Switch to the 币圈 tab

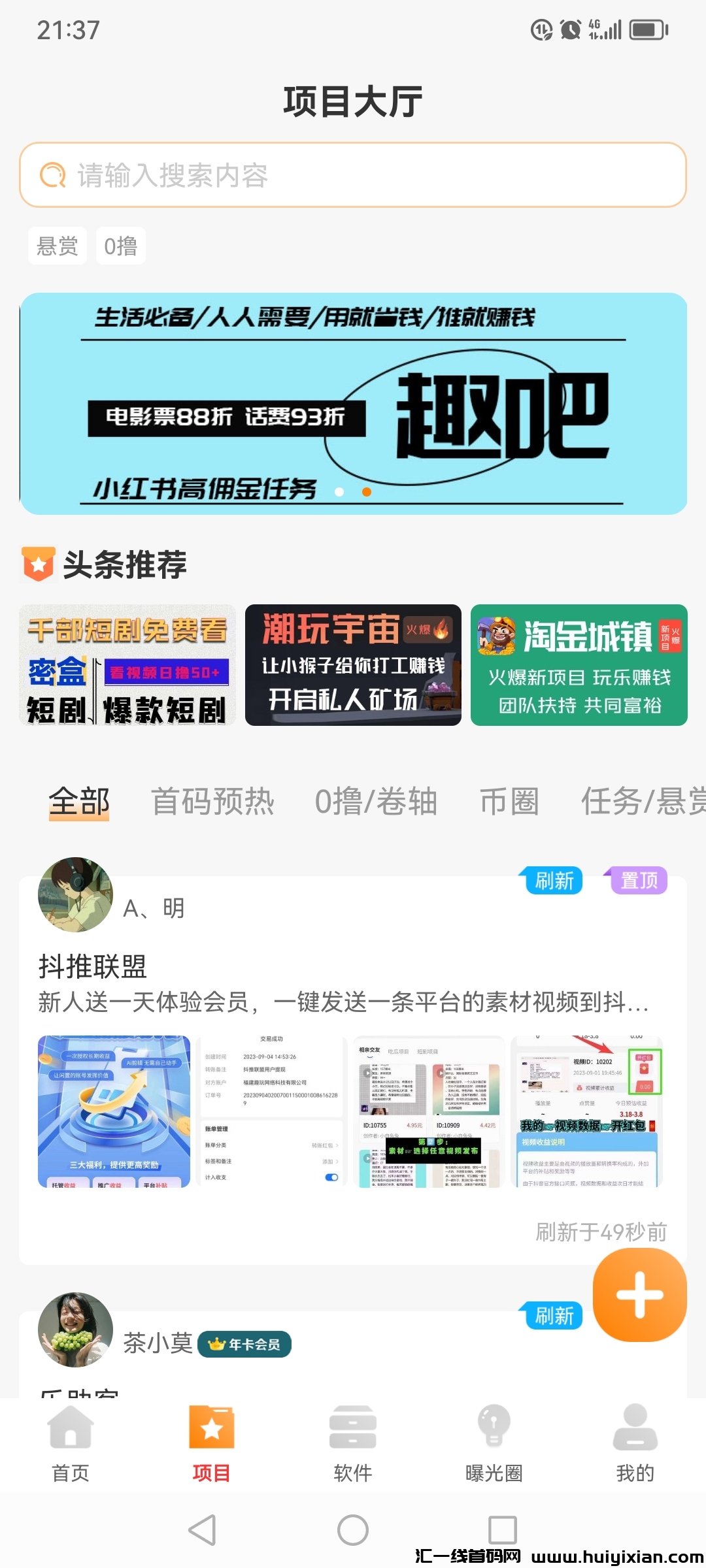pyautogui.click(x=509, y=802)
